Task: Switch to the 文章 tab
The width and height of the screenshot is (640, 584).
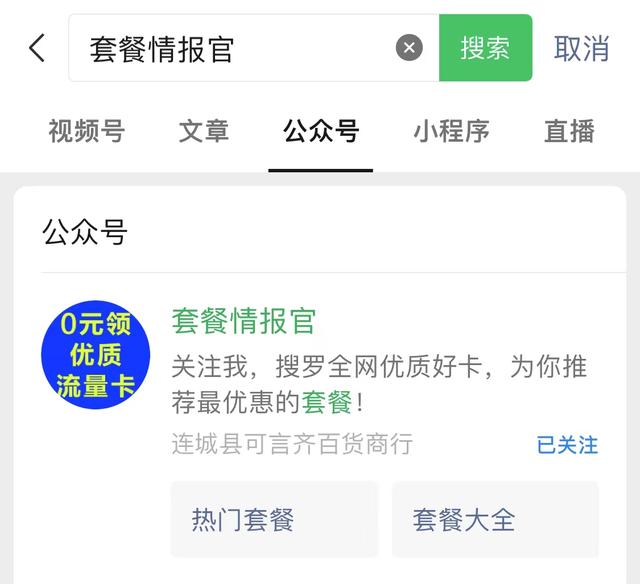Action: pyautogui.click(x=204, y=131)
